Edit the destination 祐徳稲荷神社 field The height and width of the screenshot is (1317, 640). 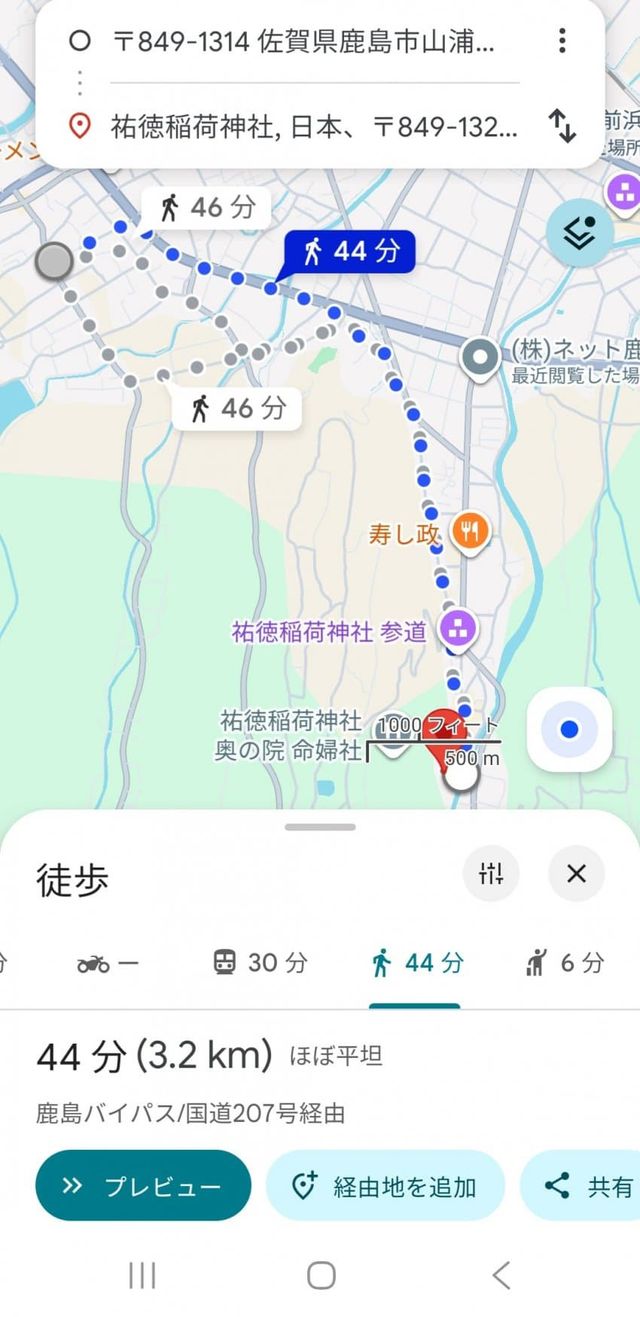[x=310, y=127]
